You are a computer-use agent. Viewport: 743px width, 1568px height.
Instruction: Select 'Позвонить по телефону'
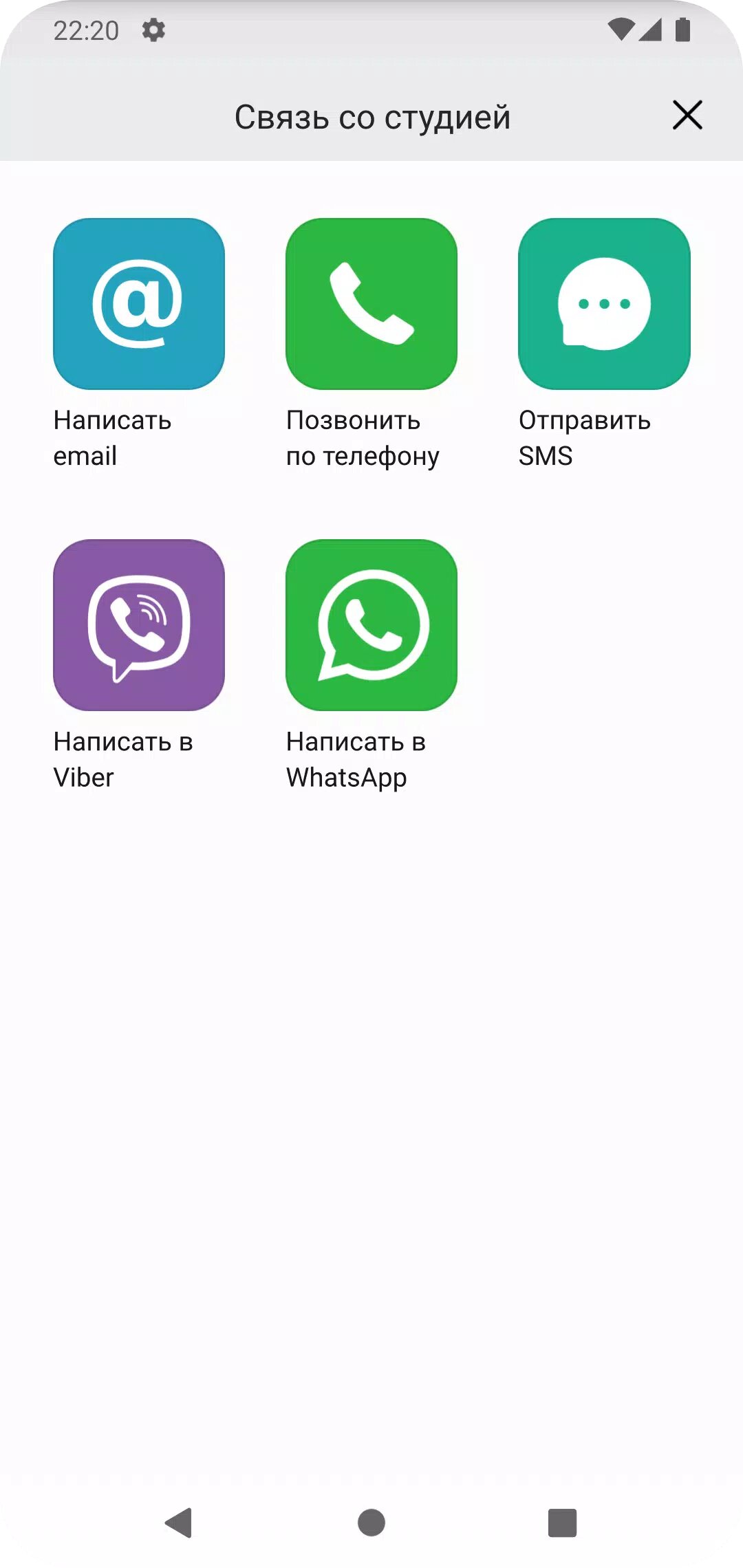(371, 304)
